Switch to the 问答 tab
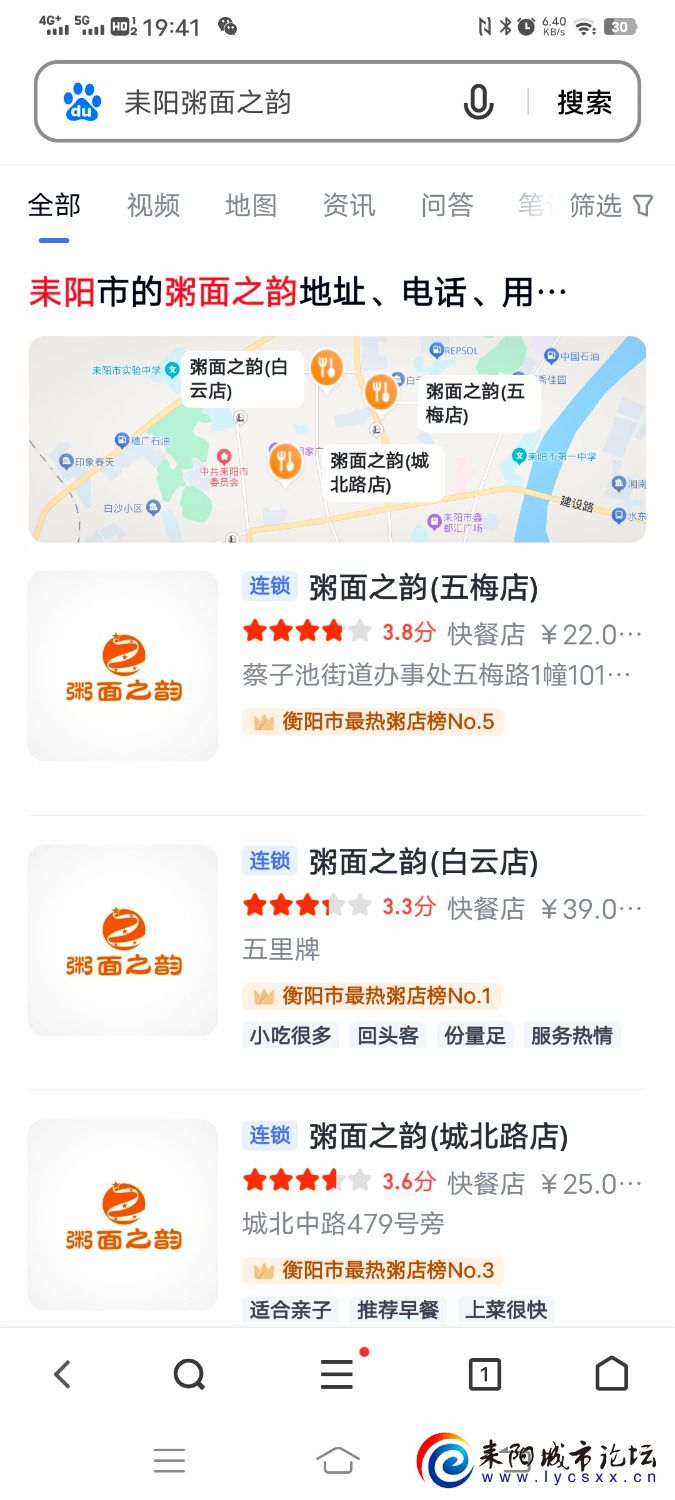Screen dimensions: 675x1500 click(x=446, y=206)
